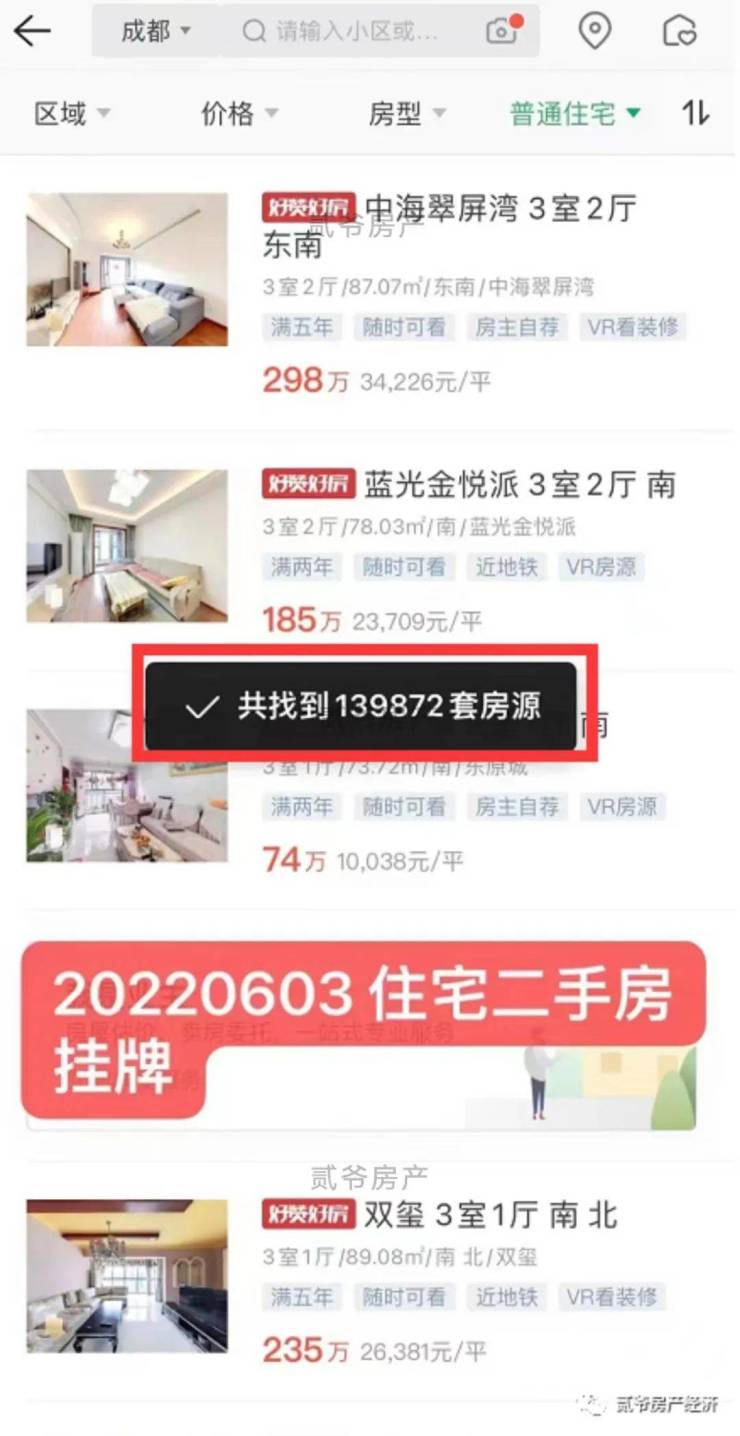
Task: Open camera search in the search bar
Action: (503, 30)
